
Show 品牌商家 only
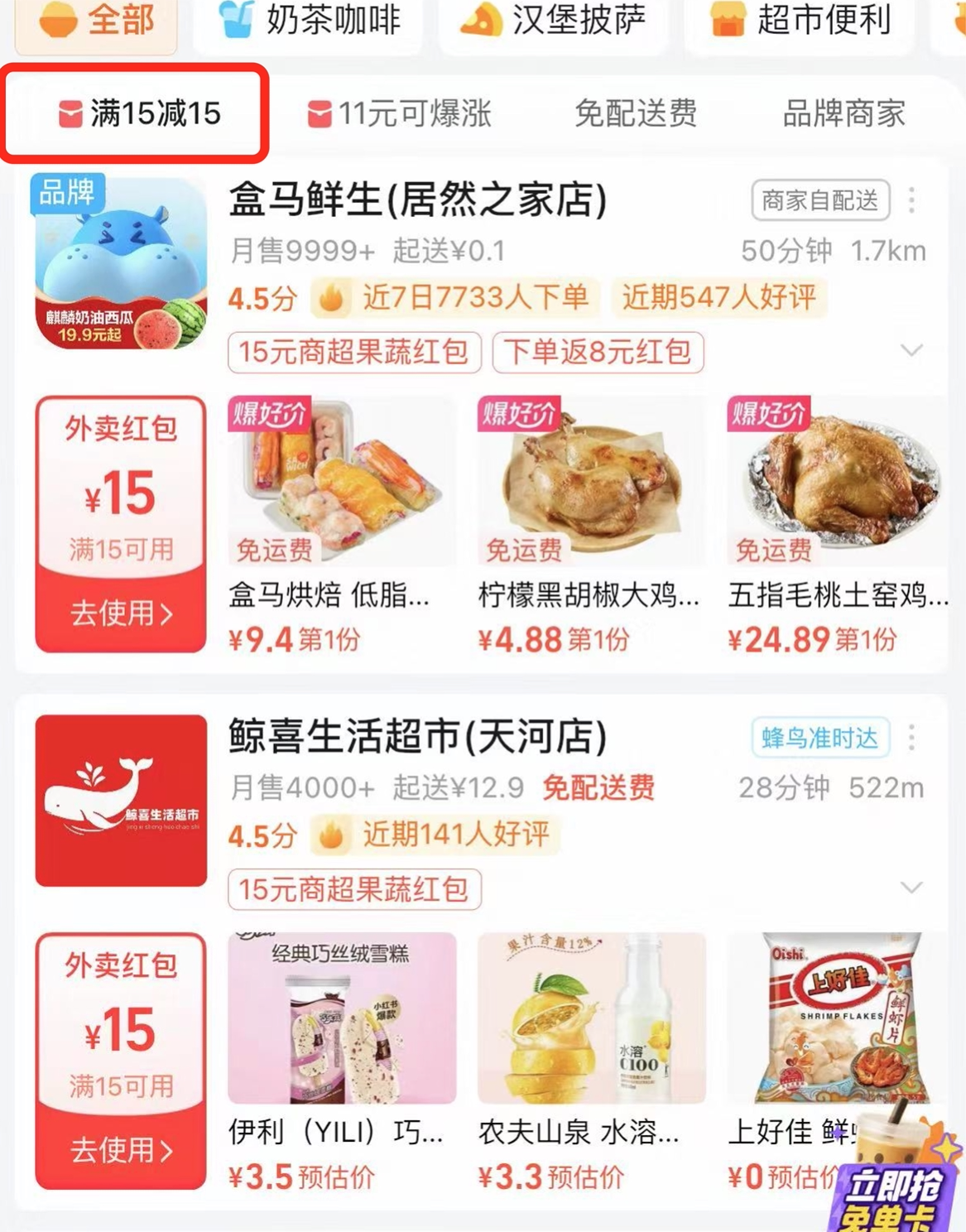pyautogui.click(x=843, y=113)
